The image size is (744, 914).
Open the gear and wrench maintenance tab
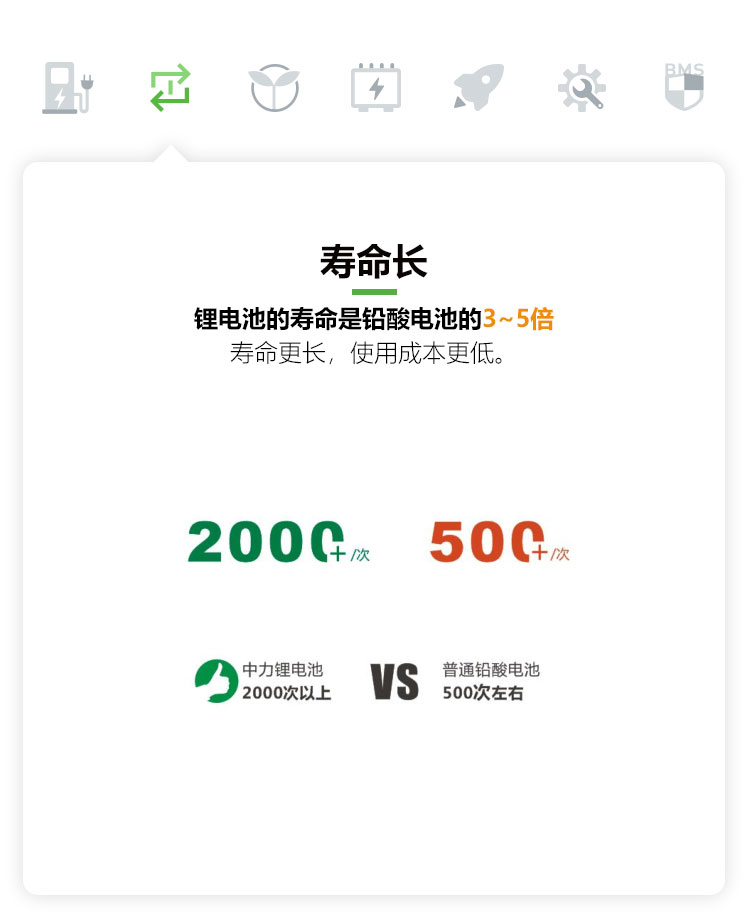(581, 88)
